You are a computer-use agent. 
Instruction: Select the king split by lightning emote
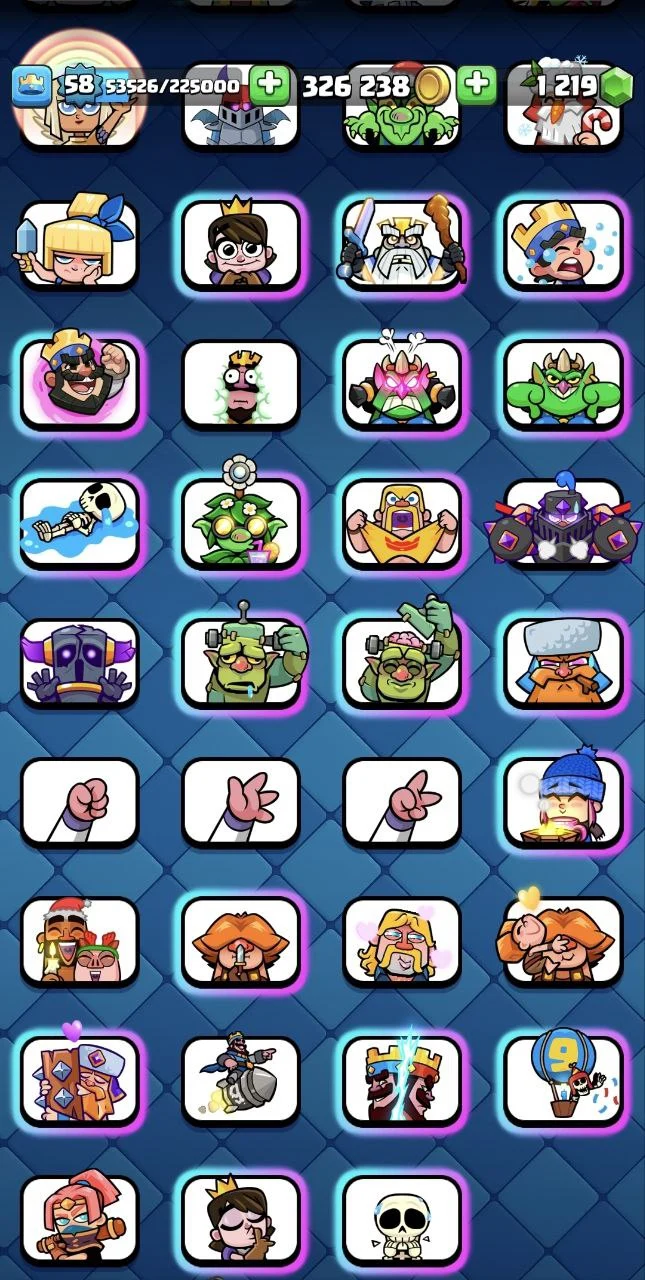tap(402, 1079)
